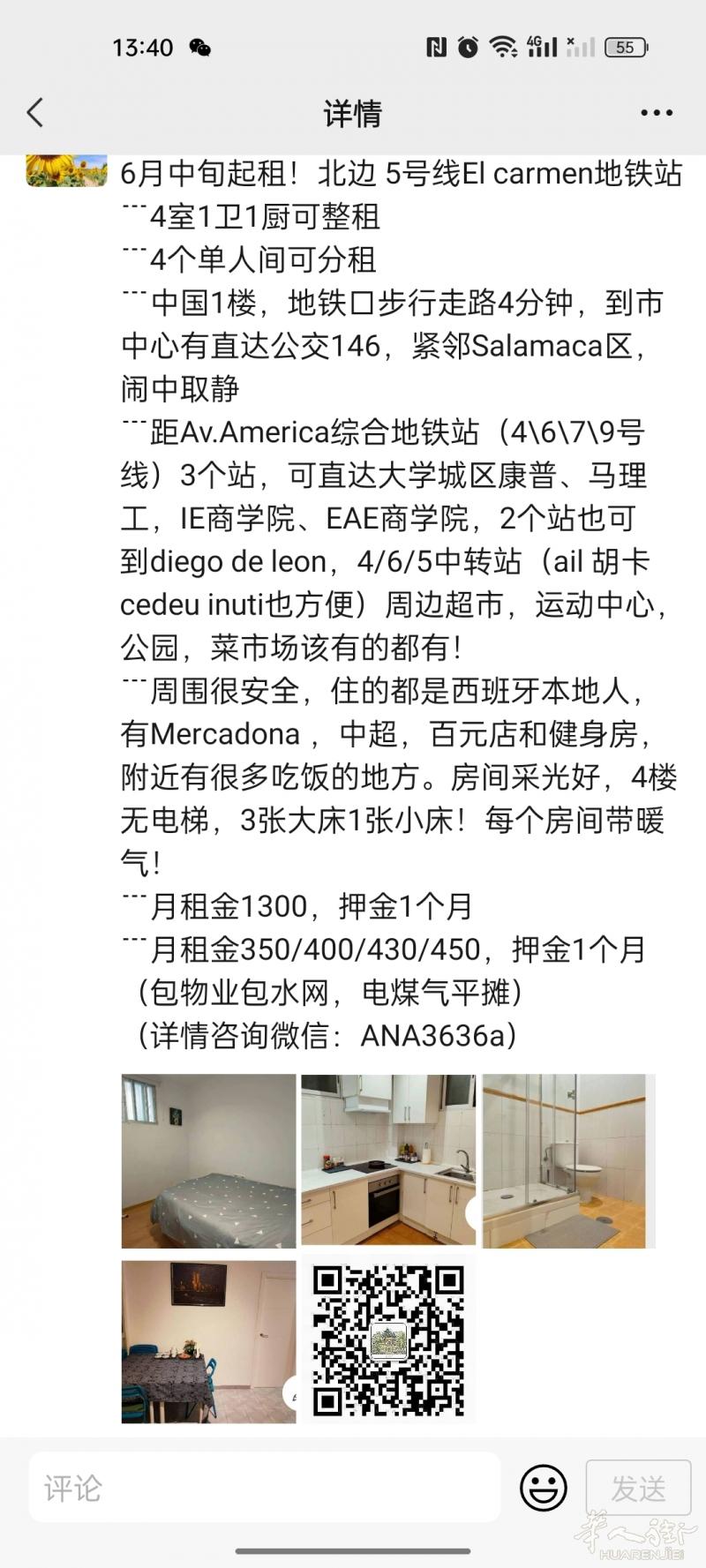Image resolution: width=706 pixels, height=1568 pixels.
Task: View the bedroom photo
Action: [x=208, y=1160]
